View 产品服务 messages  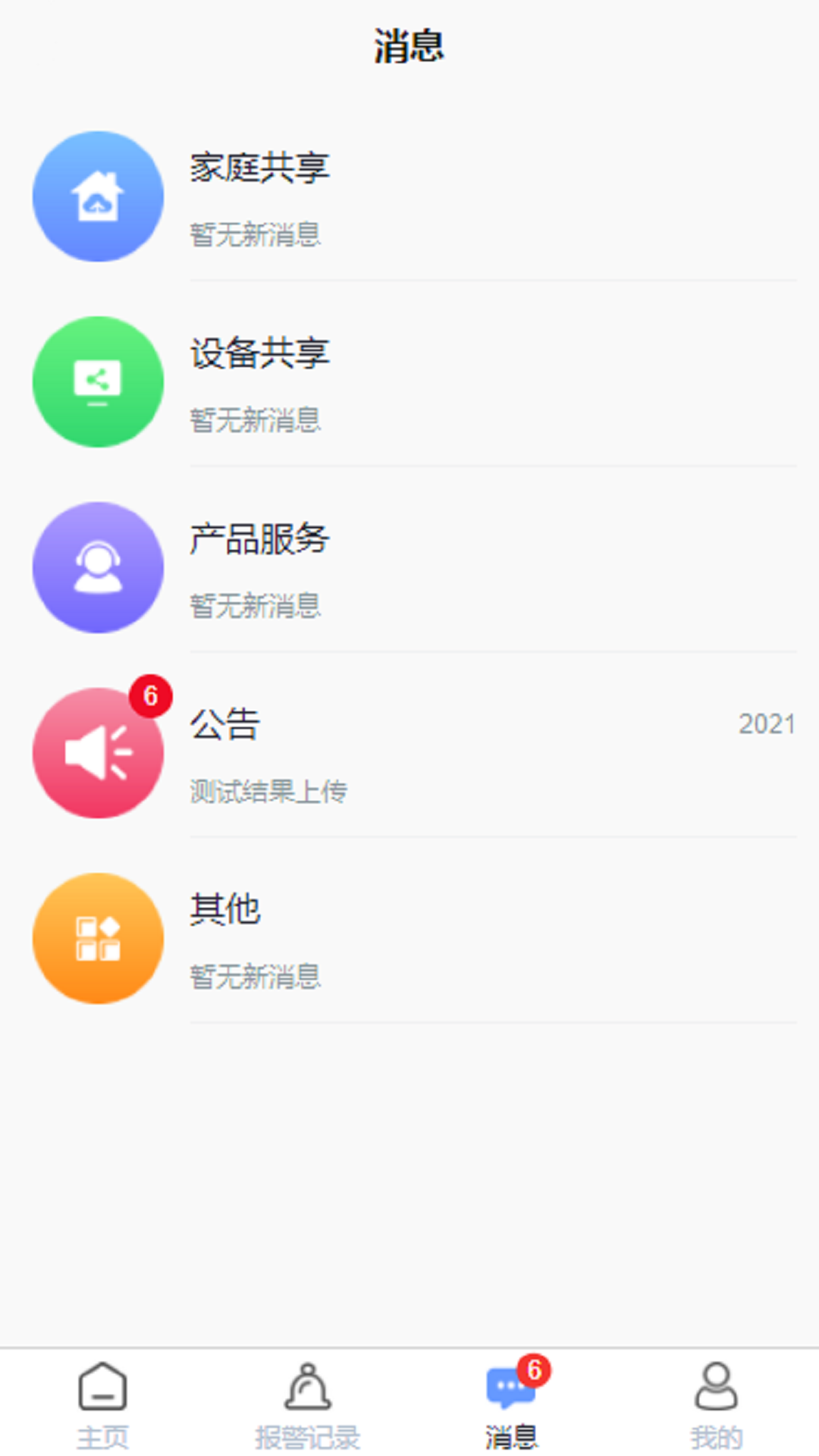(409, 568)
